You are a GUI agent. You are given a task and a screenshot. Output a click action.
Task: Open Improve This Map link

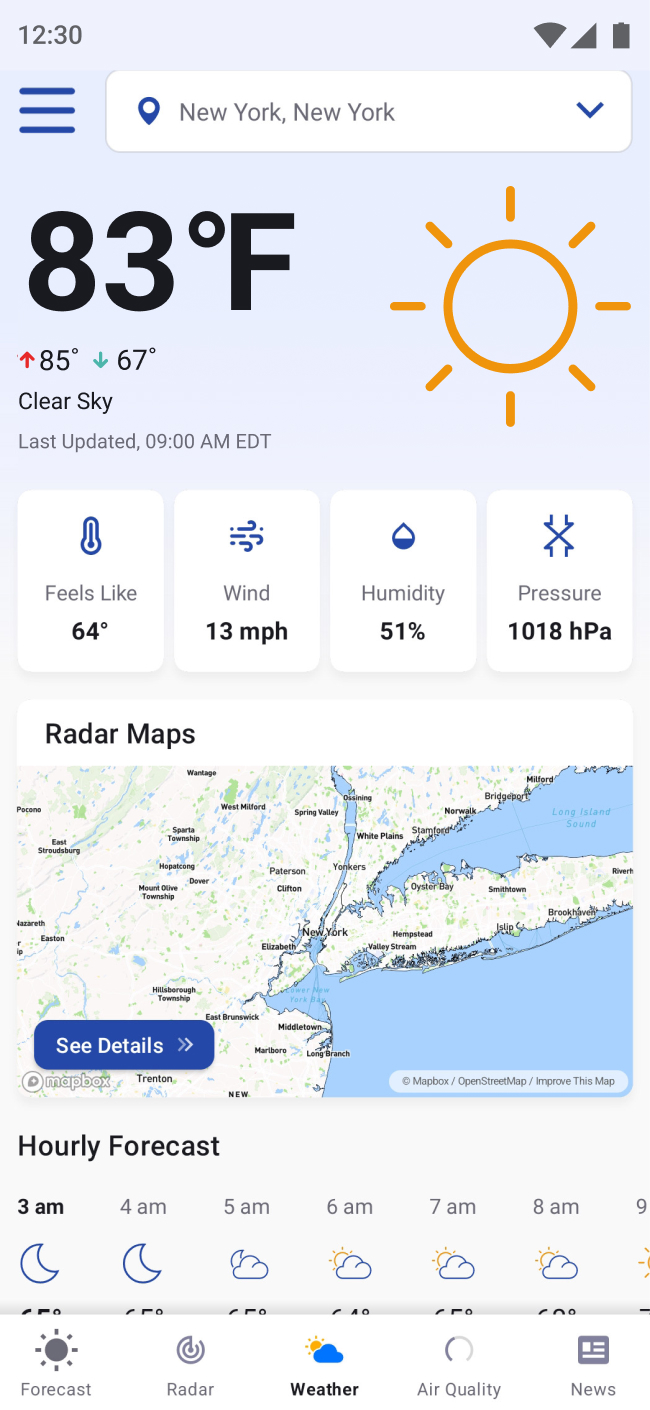[x=575, y=1081]
